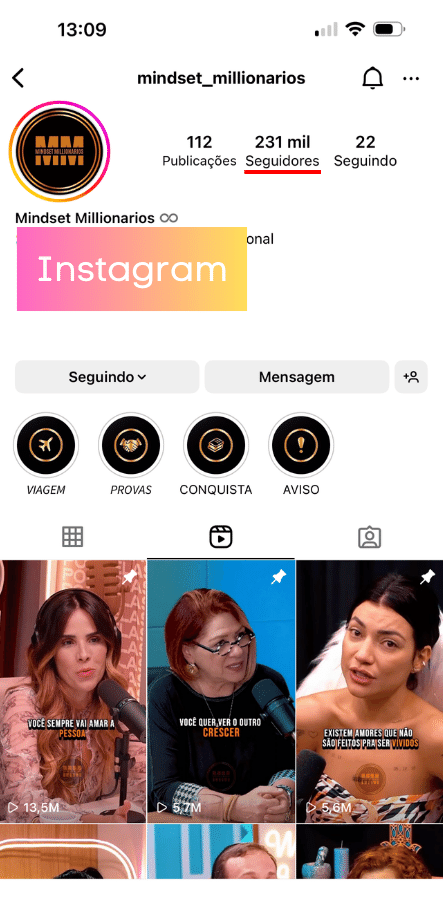This screenshot has width=443, height=899.
Task: Show suggested accounts with the add-person button
Action: click(411, 377)
